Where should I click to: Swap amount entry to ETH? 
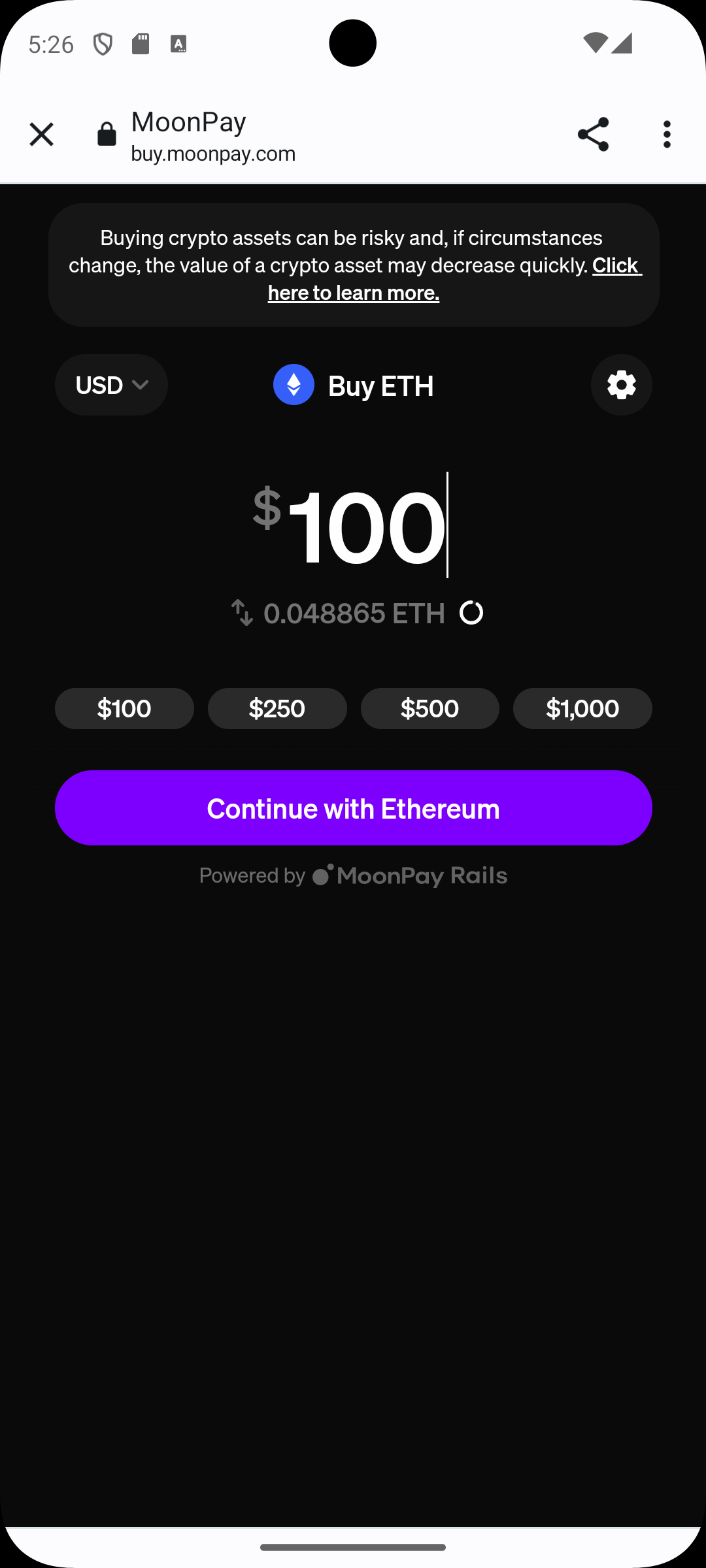[x=242, y=613]
